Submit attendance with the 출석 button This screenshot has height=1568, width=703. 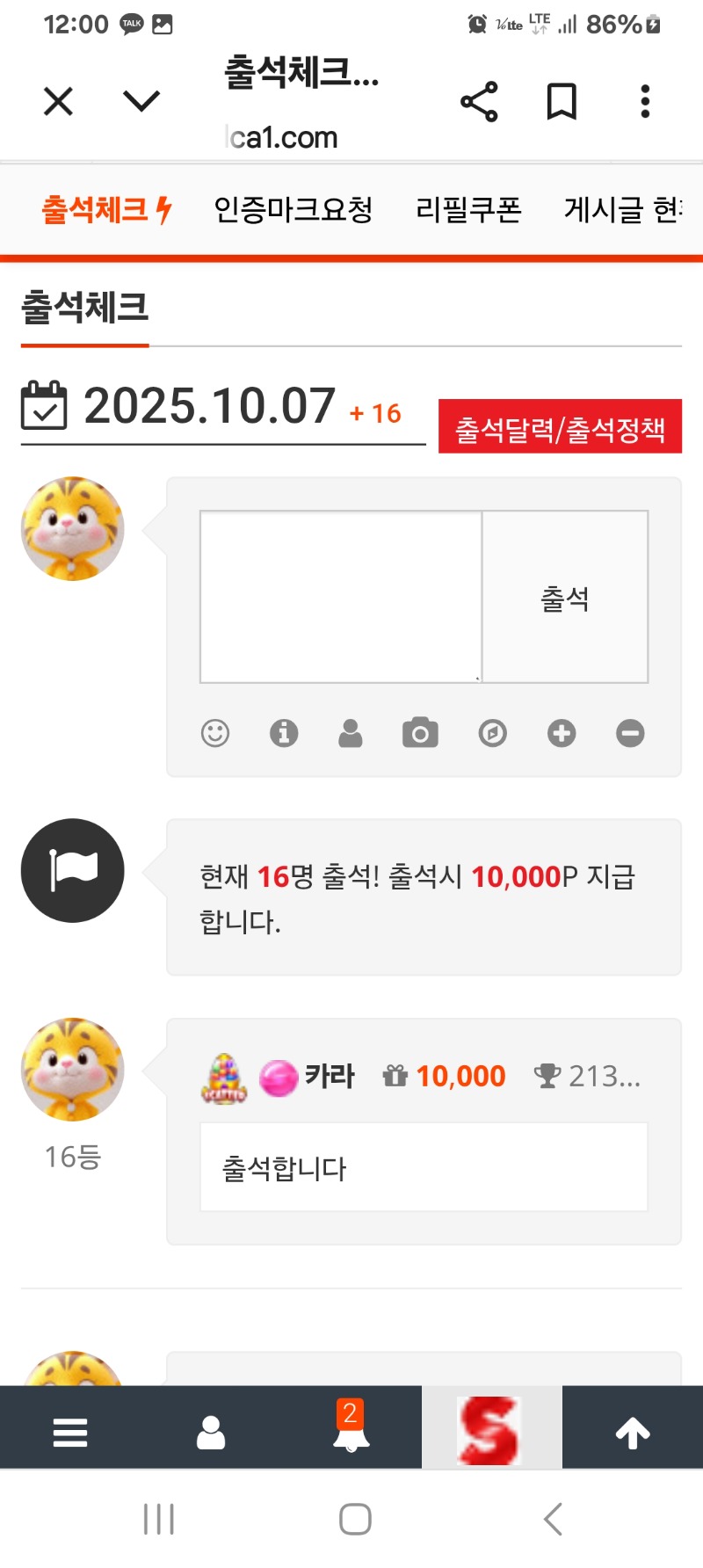pyautogui.click(x=565, y=597)
